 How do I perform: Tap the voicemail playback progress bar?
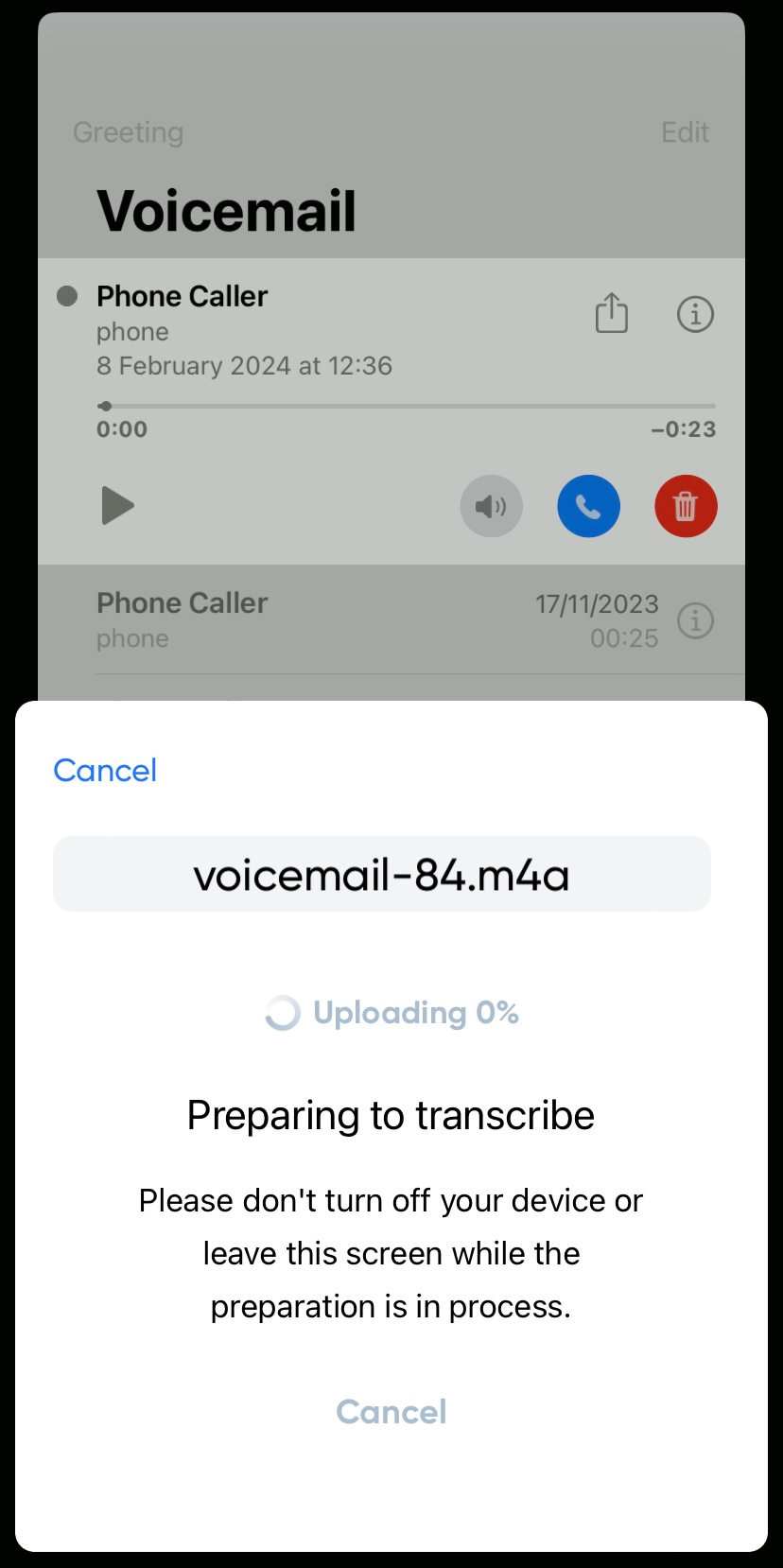tap(407, 406)
